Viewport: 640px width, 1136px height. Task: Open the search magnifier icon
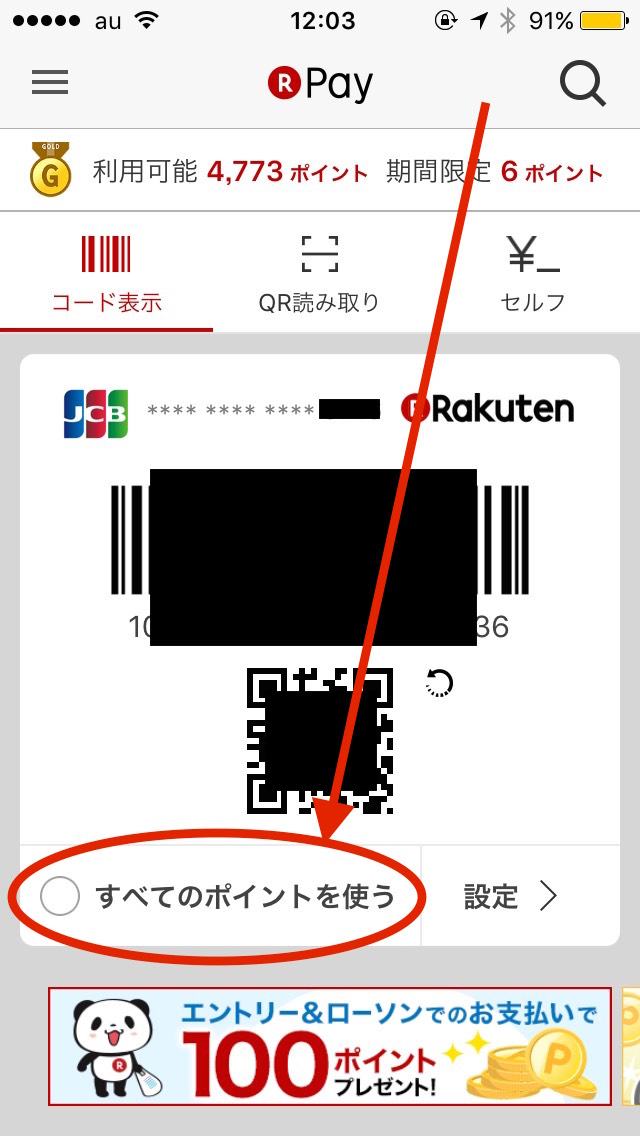point(583,83)
